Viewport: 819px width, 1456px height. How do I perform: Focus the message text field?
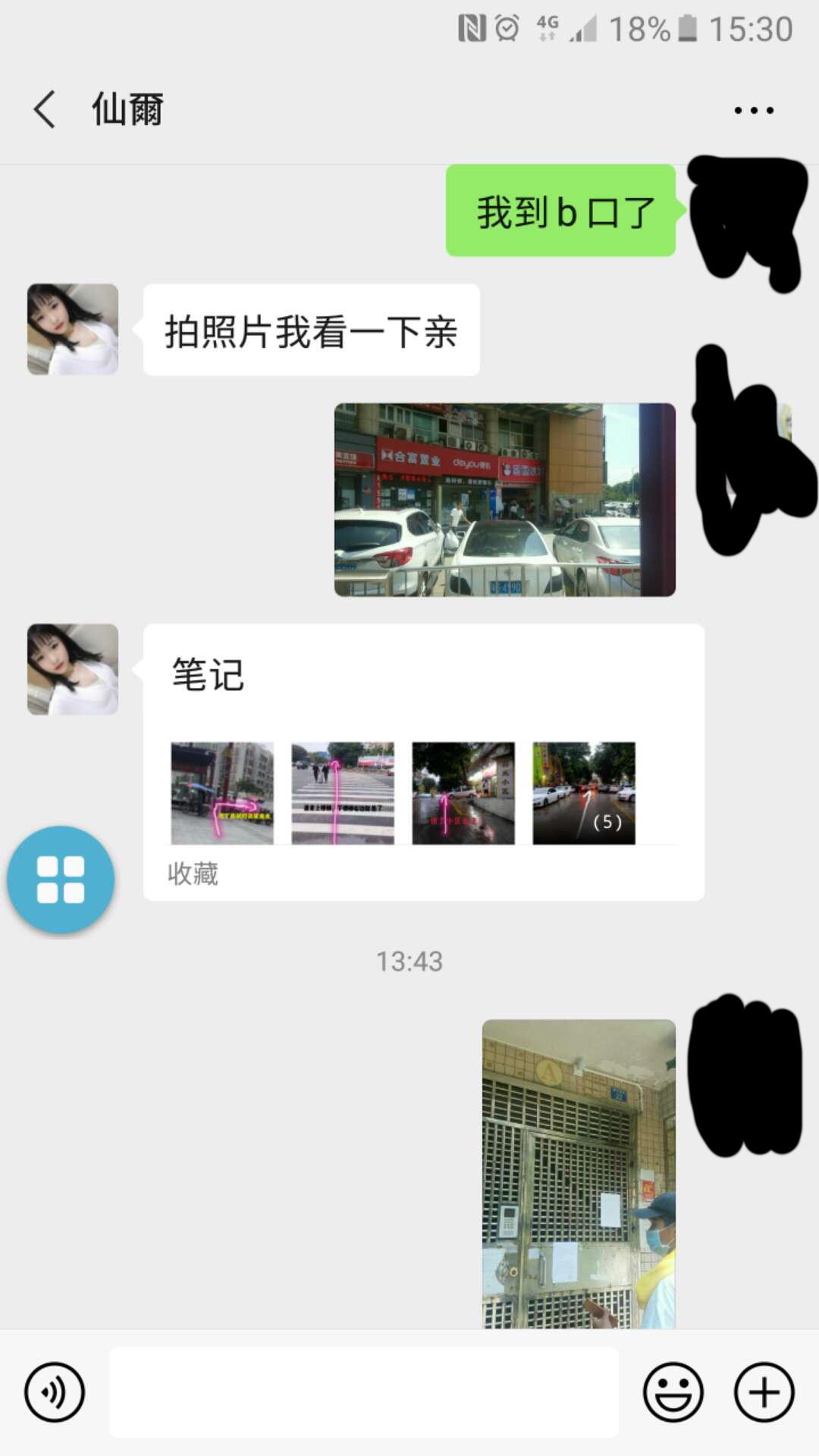(364, 1392)
